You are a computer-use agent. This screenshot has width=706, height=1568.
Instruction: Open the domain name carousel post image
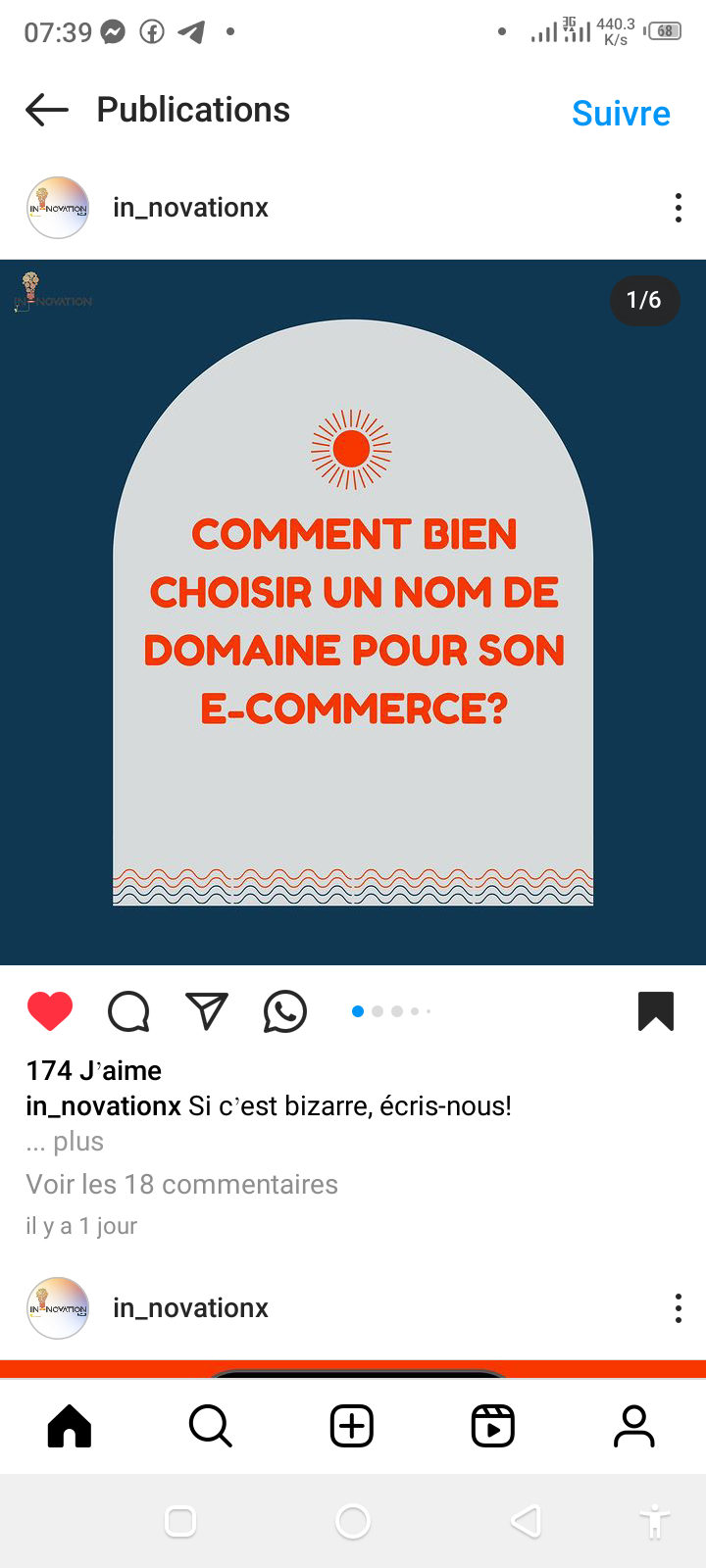[x=353, y=612]
